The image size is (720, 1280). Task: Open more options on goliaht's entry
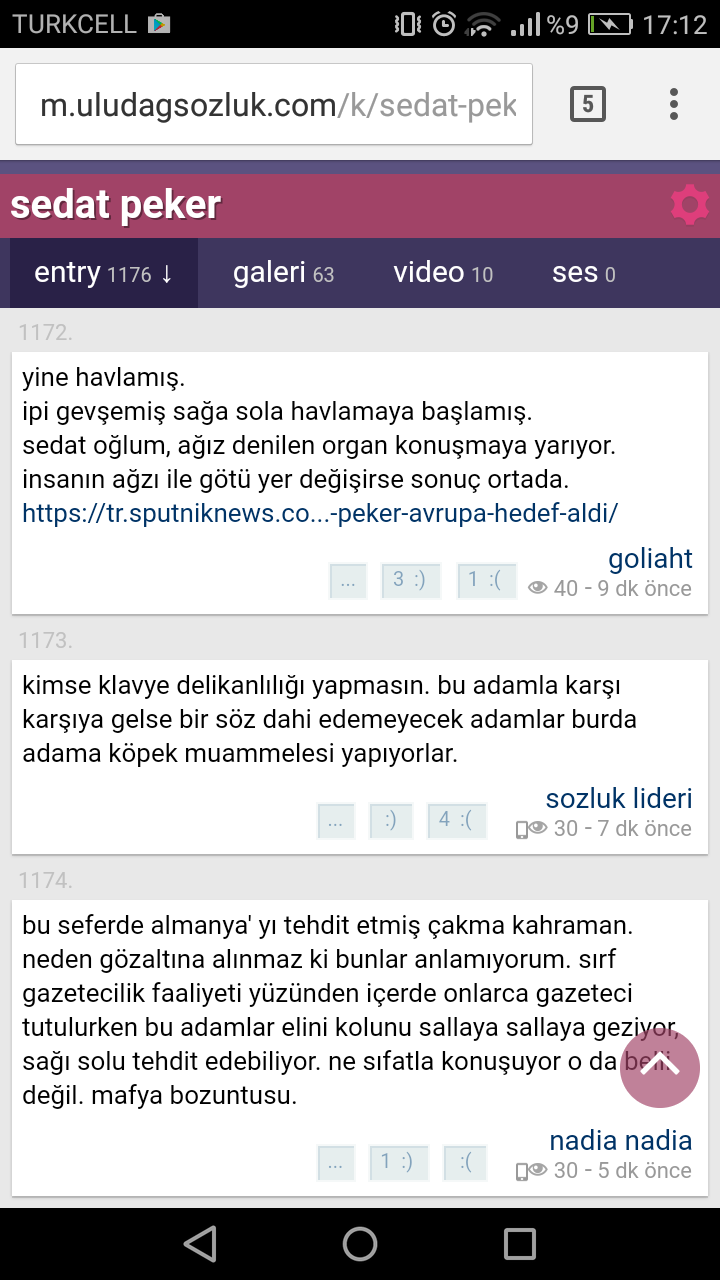point(347,581)
